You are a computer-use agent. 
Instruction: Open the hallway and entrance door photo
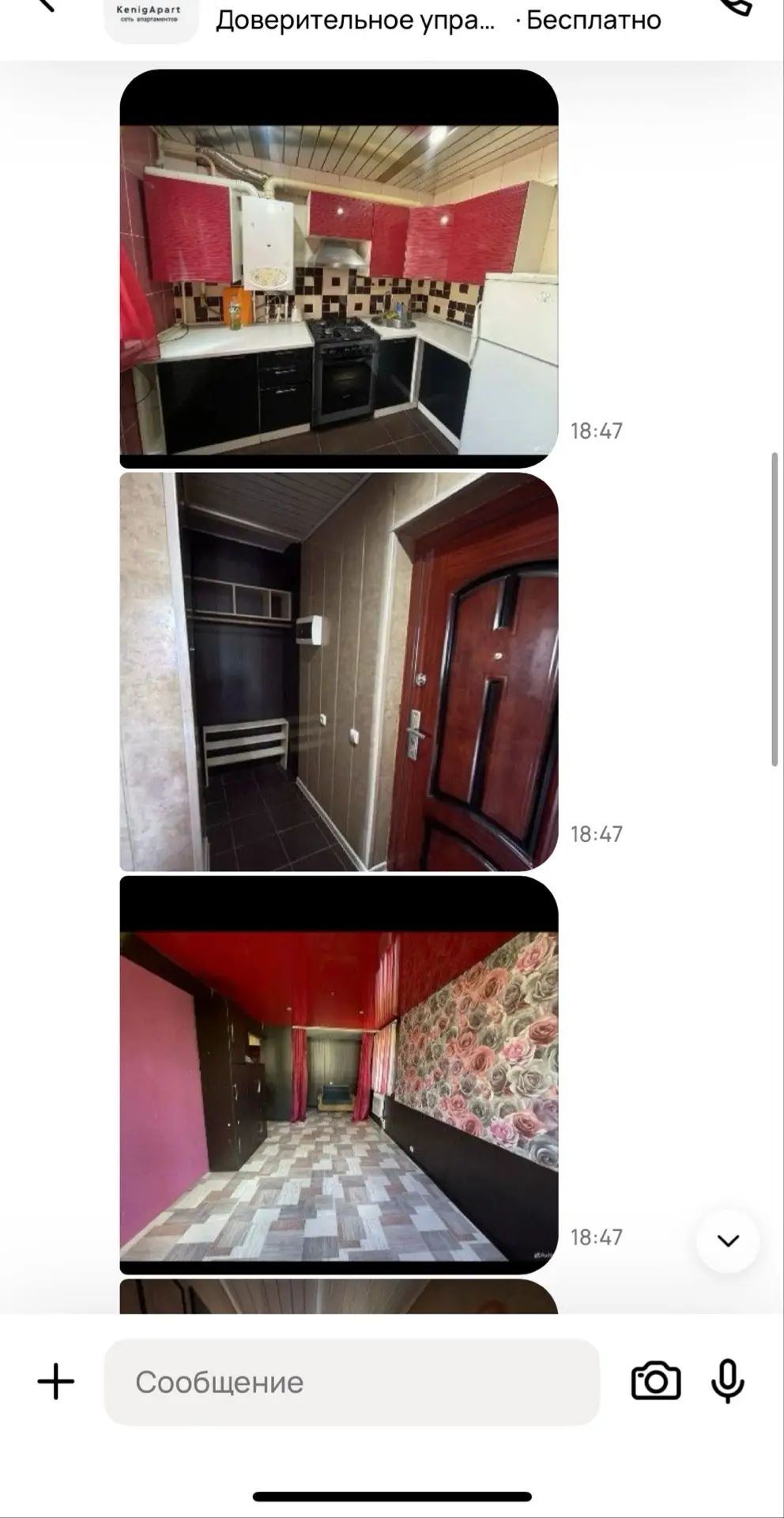(x=339, y=672)
